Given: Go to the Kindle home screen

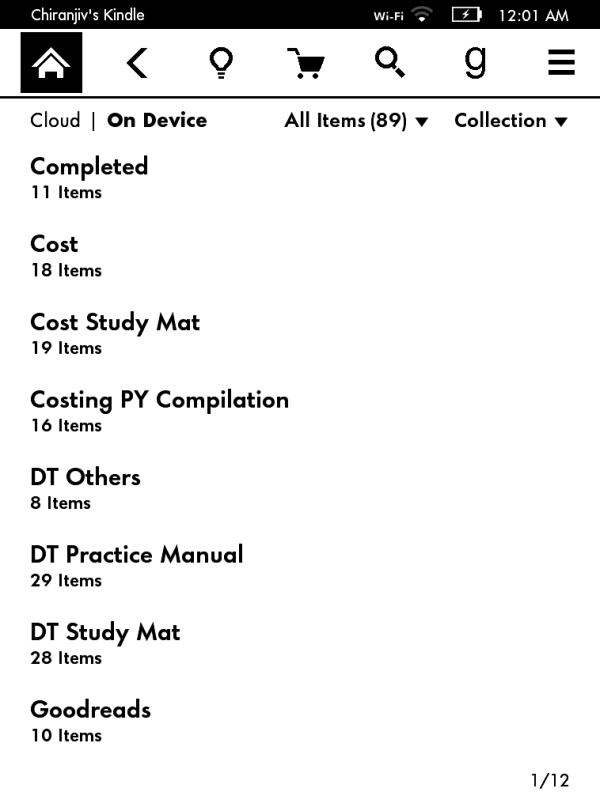Looking at the screenshot, I should pyautogui.click(x=51, y=63).
